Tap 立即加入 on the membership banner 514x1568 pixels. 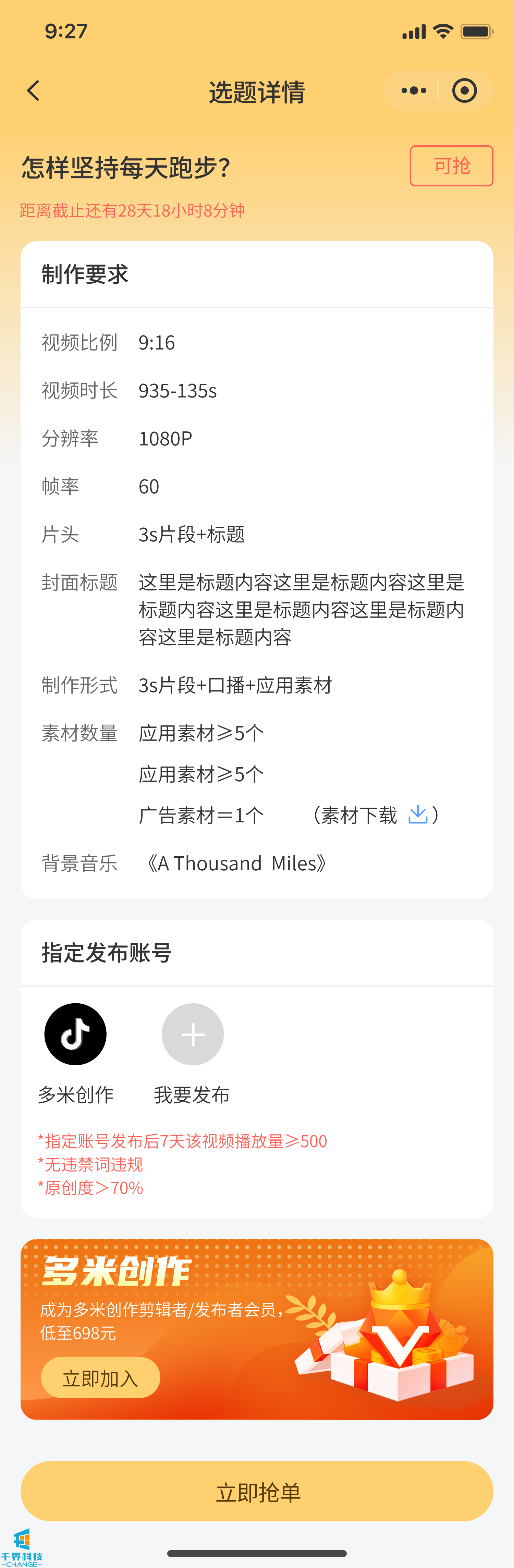click(100, 1377)
